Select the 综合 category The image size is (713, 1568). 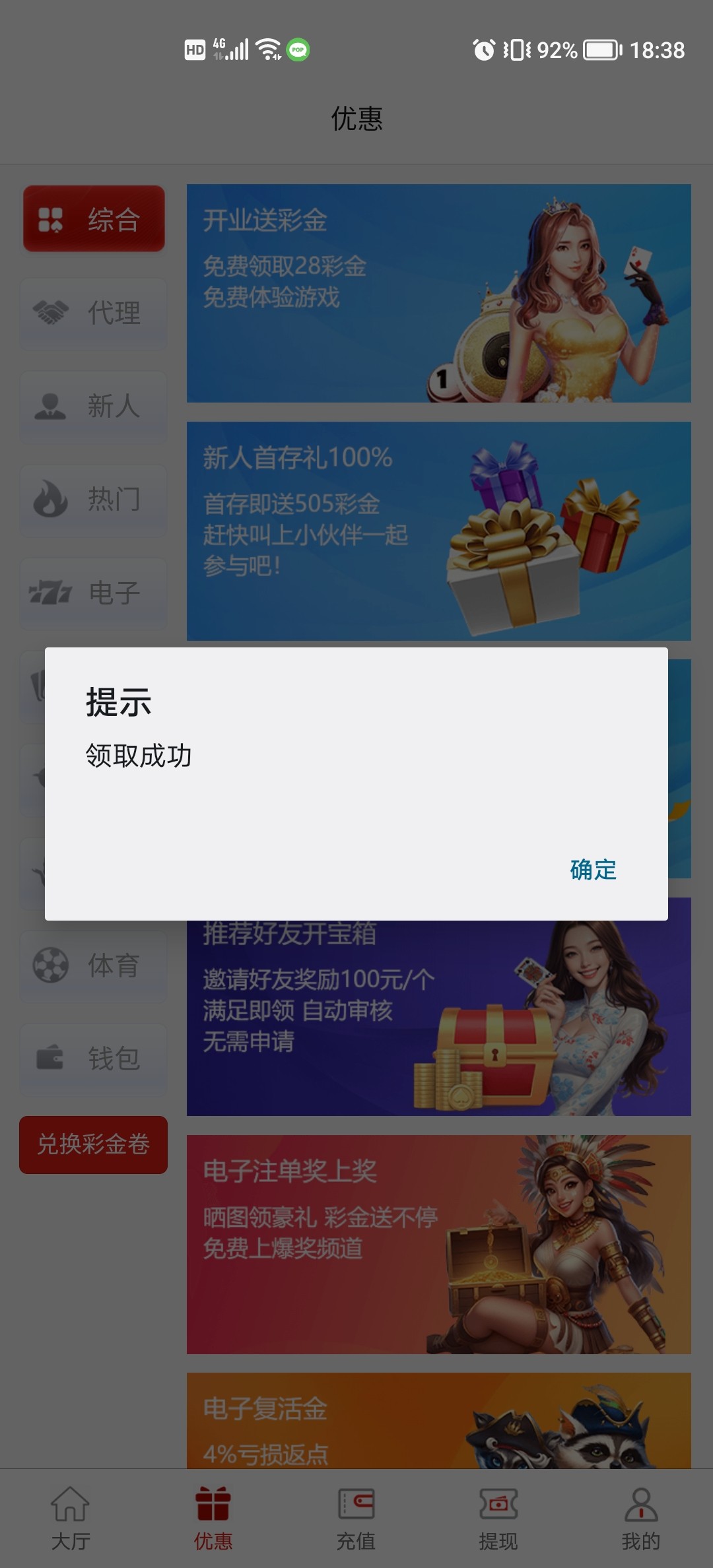coord(94,219)
